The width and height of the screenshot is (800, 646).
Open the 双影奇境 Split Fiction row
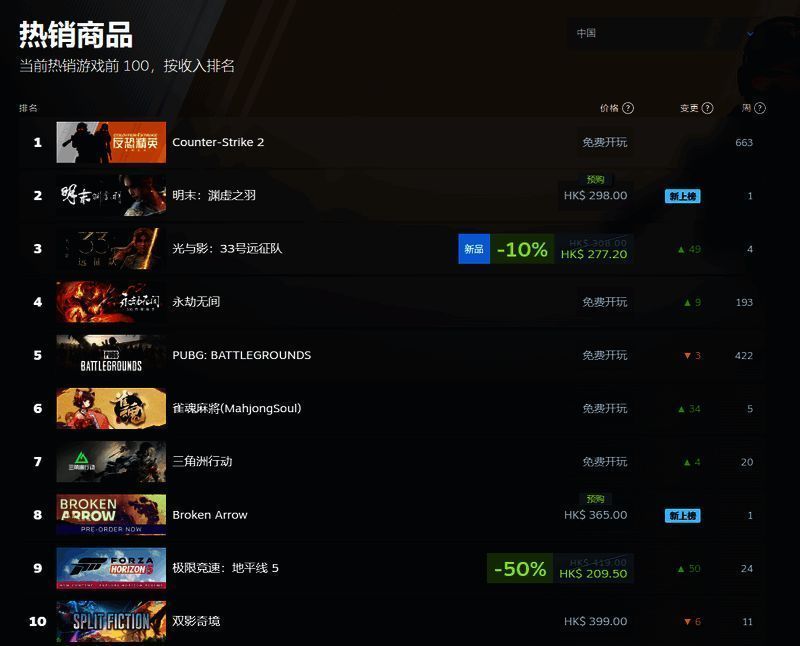(x=196, y=621)
